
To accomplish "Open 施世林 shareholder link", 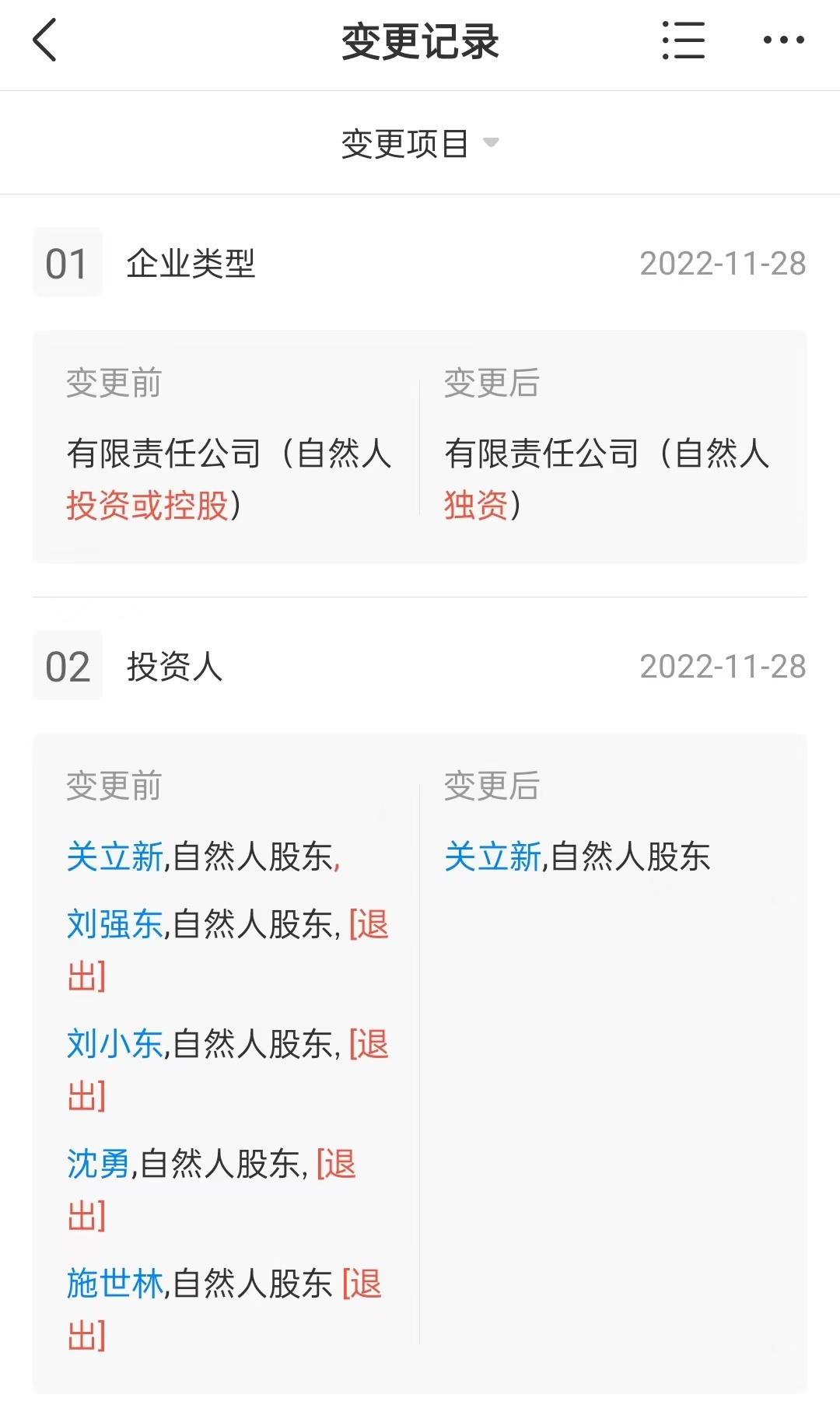I will 114,1284.
